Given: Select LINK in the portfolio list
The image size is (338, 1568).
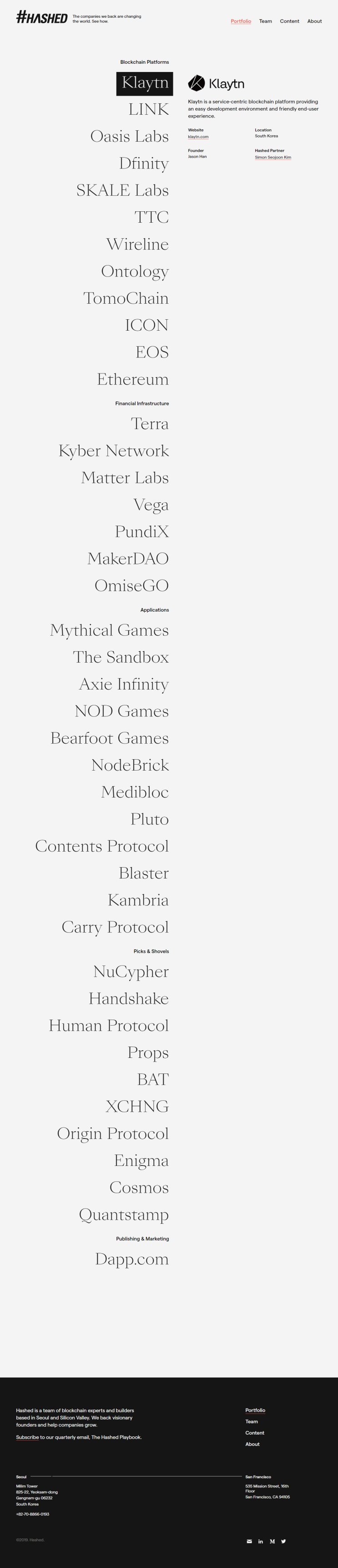Looking at the screenshot, I should pyautogui.click(x=148, y=110).
